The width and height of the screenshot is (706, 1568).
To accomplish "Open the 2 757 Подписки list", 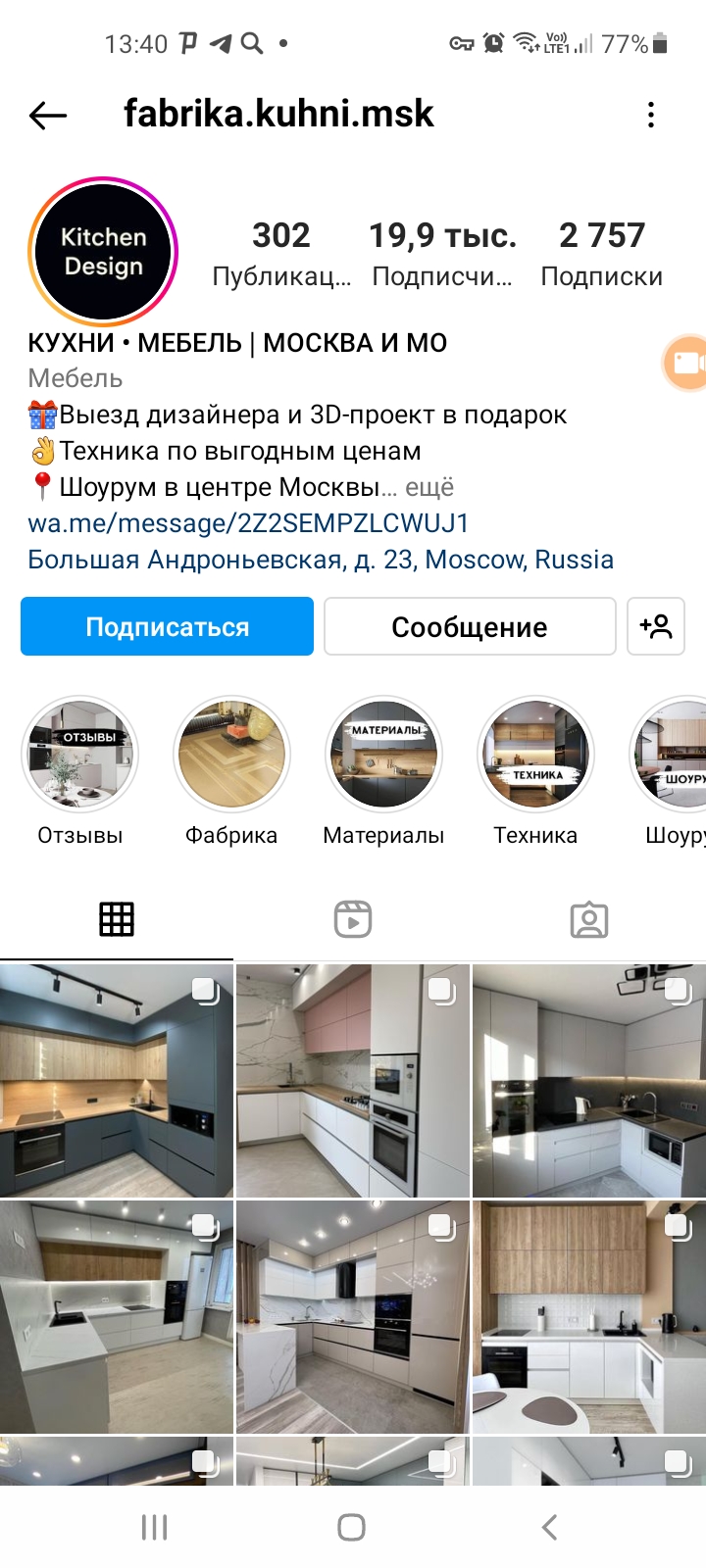I will pos(602,254).
